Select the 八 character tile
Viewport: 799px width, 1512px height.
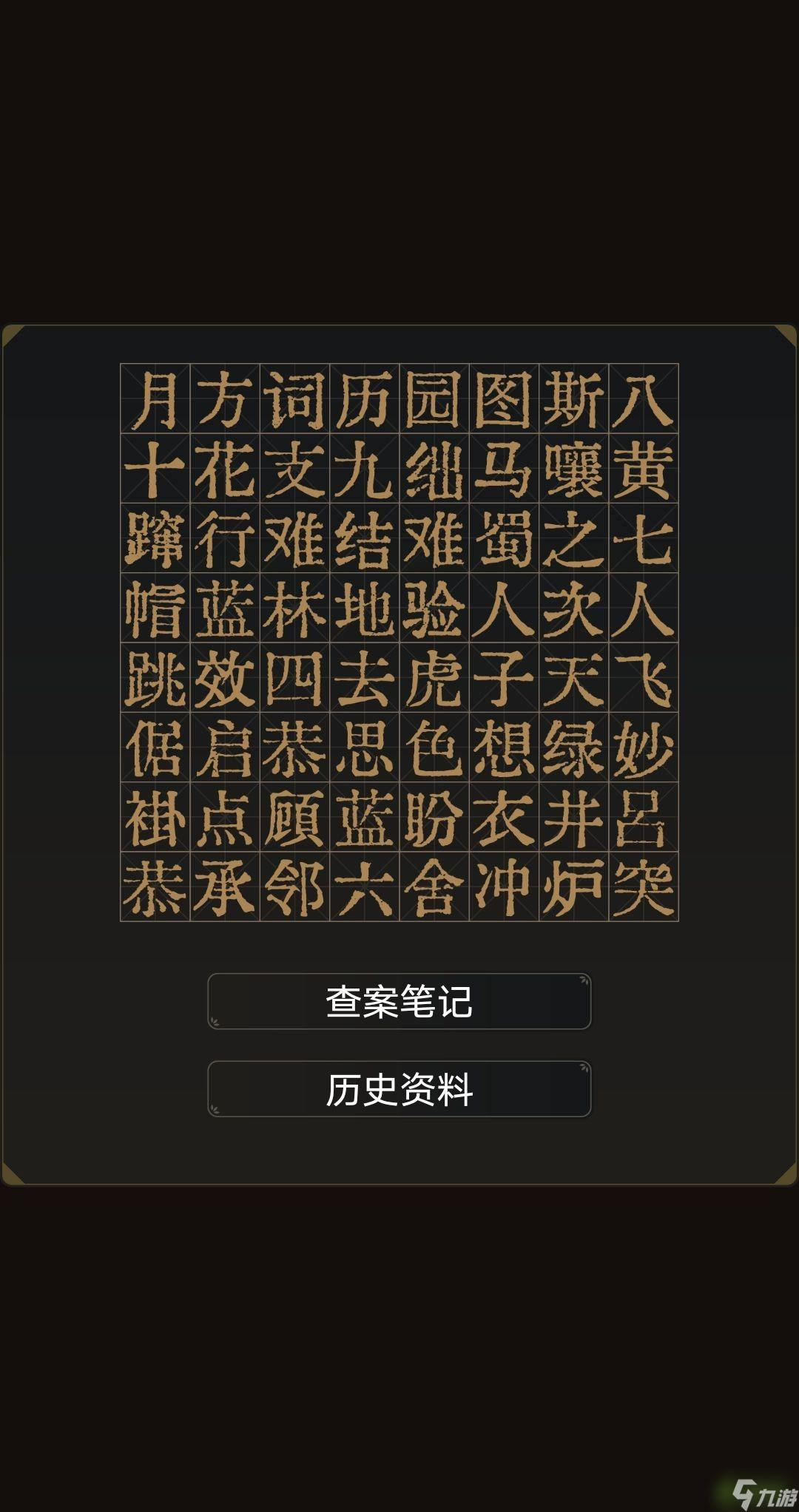(x=643, y=399)
